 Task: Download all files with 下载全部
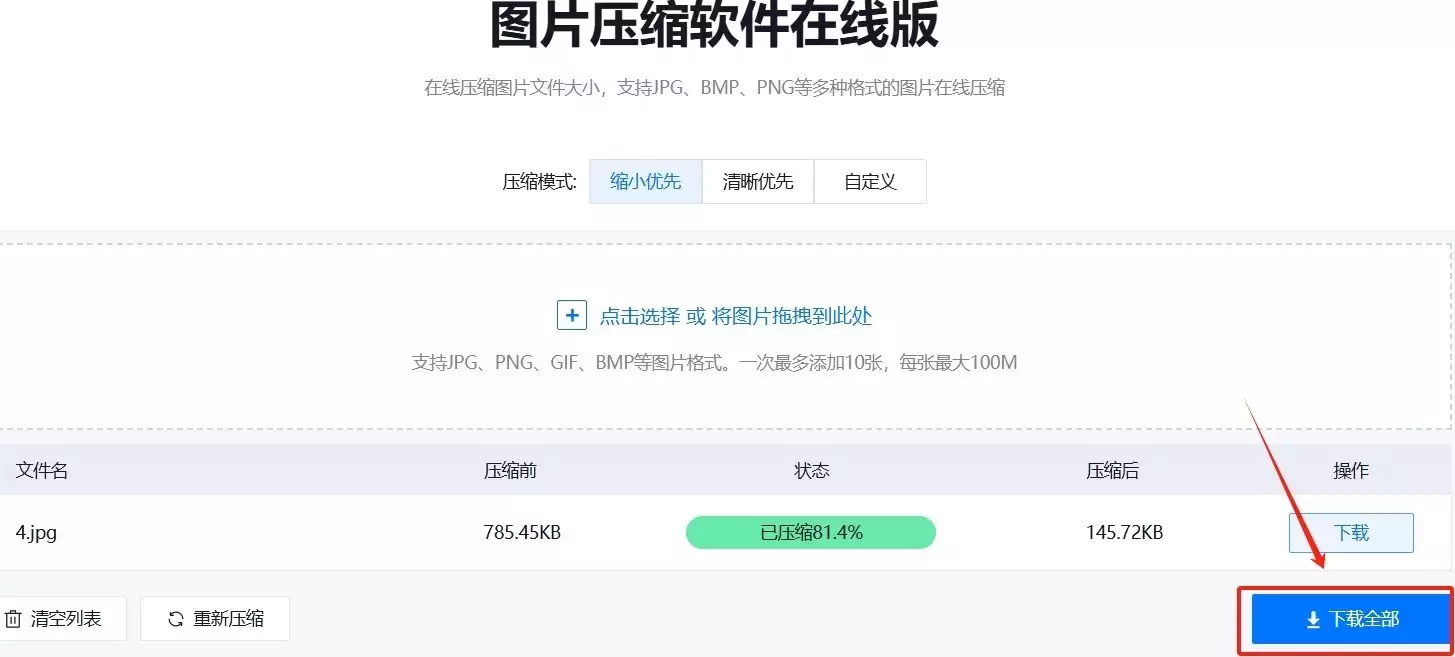1351,620
